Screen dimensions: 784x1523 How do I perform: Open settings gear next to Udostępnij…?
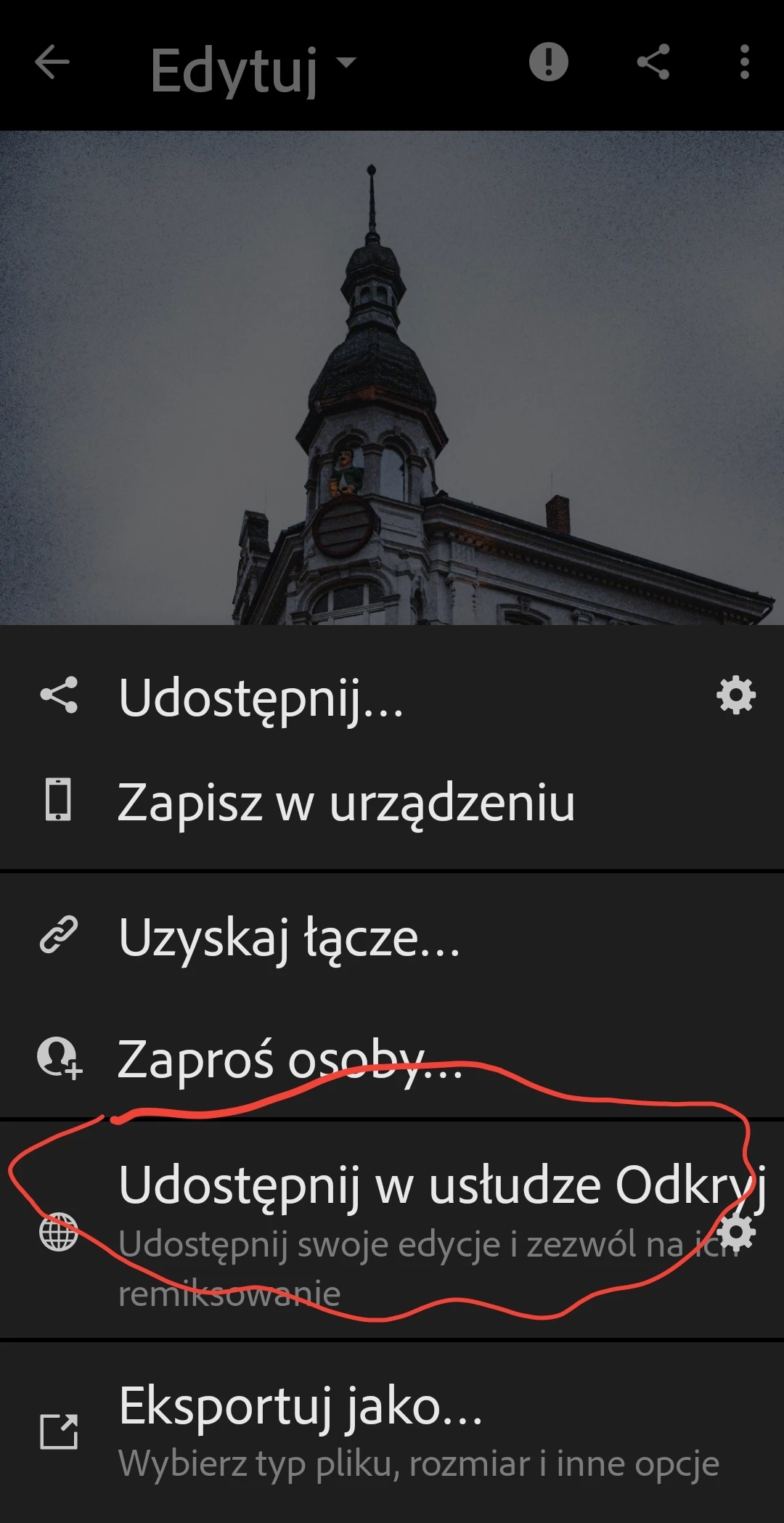pyautogui.click(x=736, y=696)
